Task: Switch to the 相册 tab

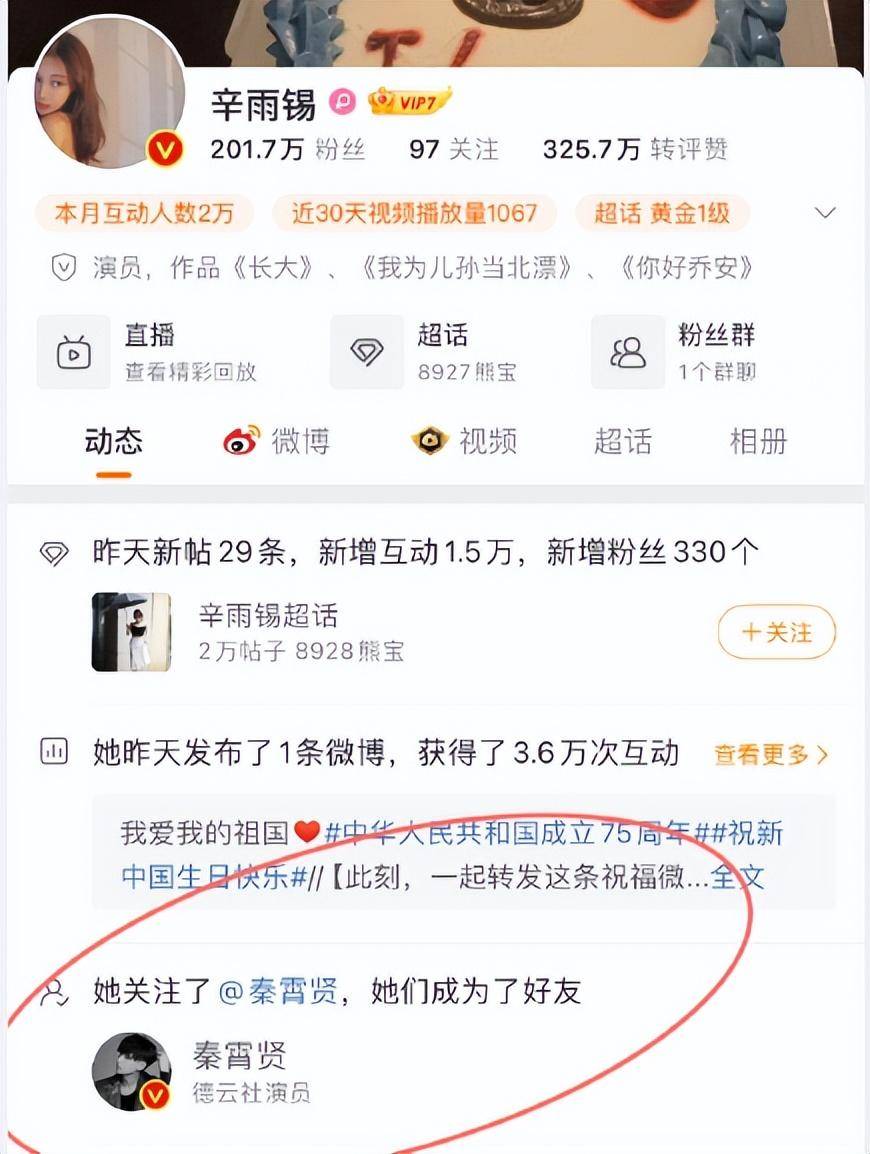Action: pyautogui.click(x=758, y=441)
